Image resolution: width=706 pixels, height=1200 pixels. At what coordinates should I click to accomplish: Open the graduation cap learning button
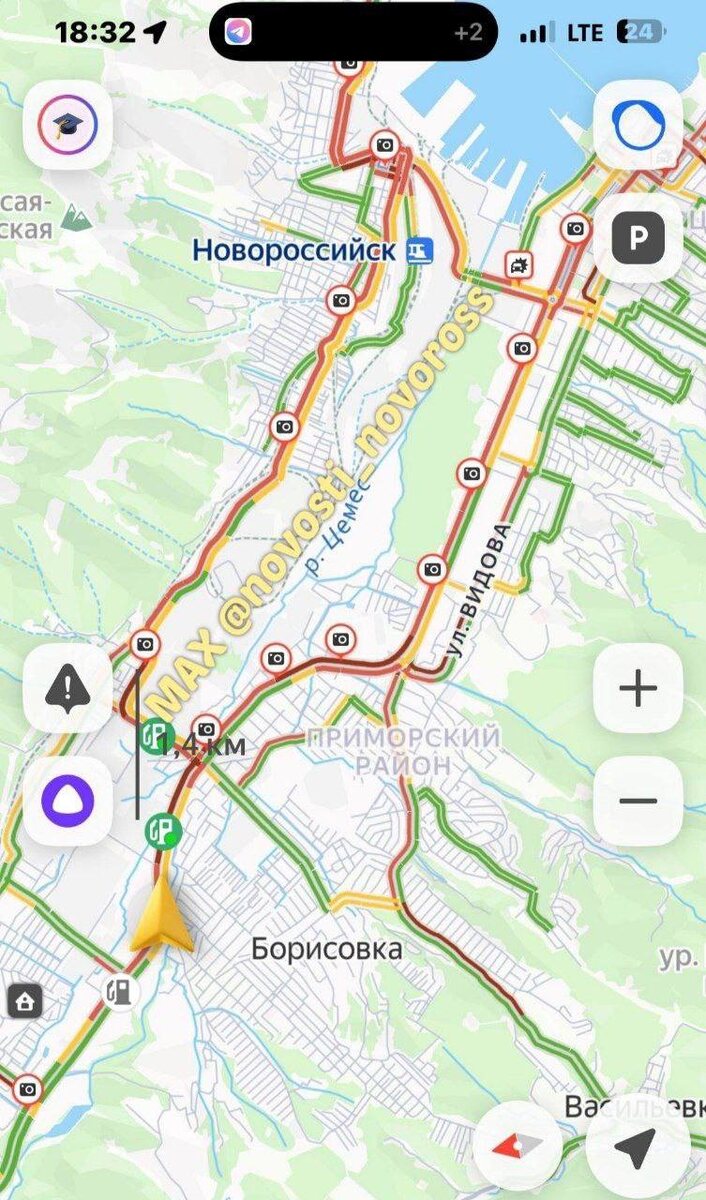point(68,125)
